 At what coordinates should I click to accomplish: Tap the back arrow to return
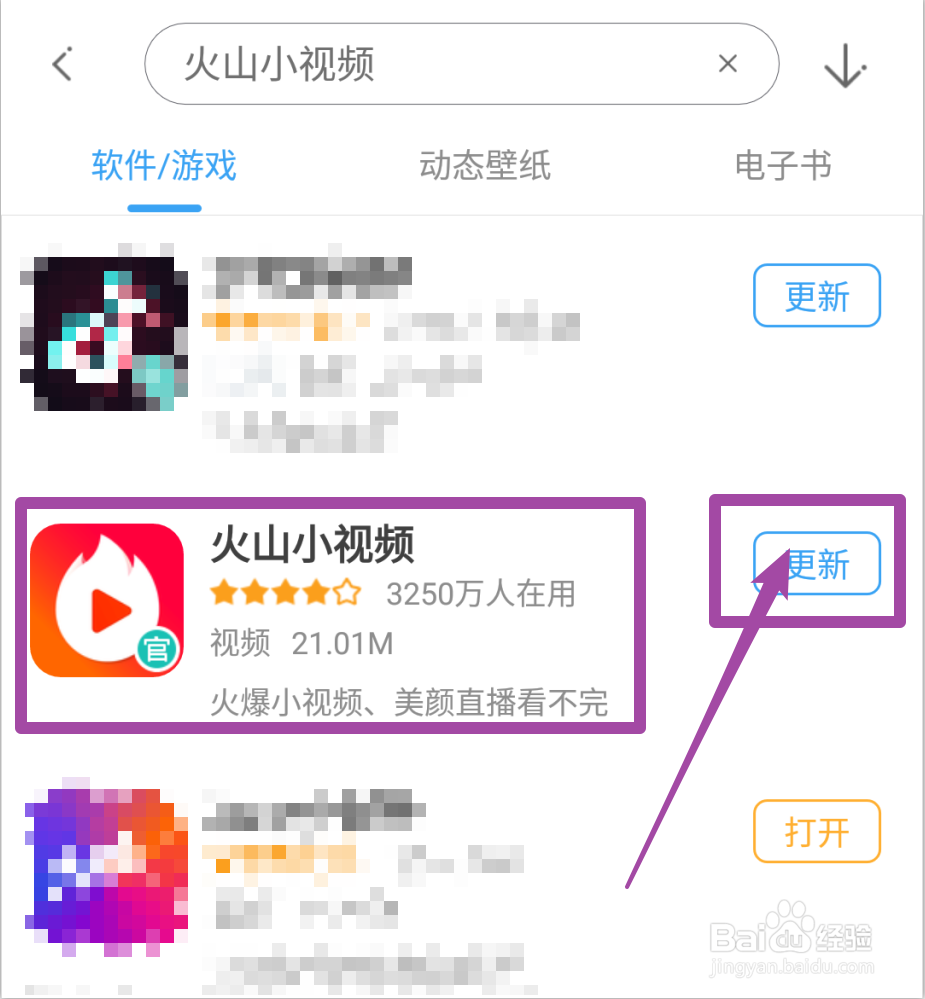[62, 64]
